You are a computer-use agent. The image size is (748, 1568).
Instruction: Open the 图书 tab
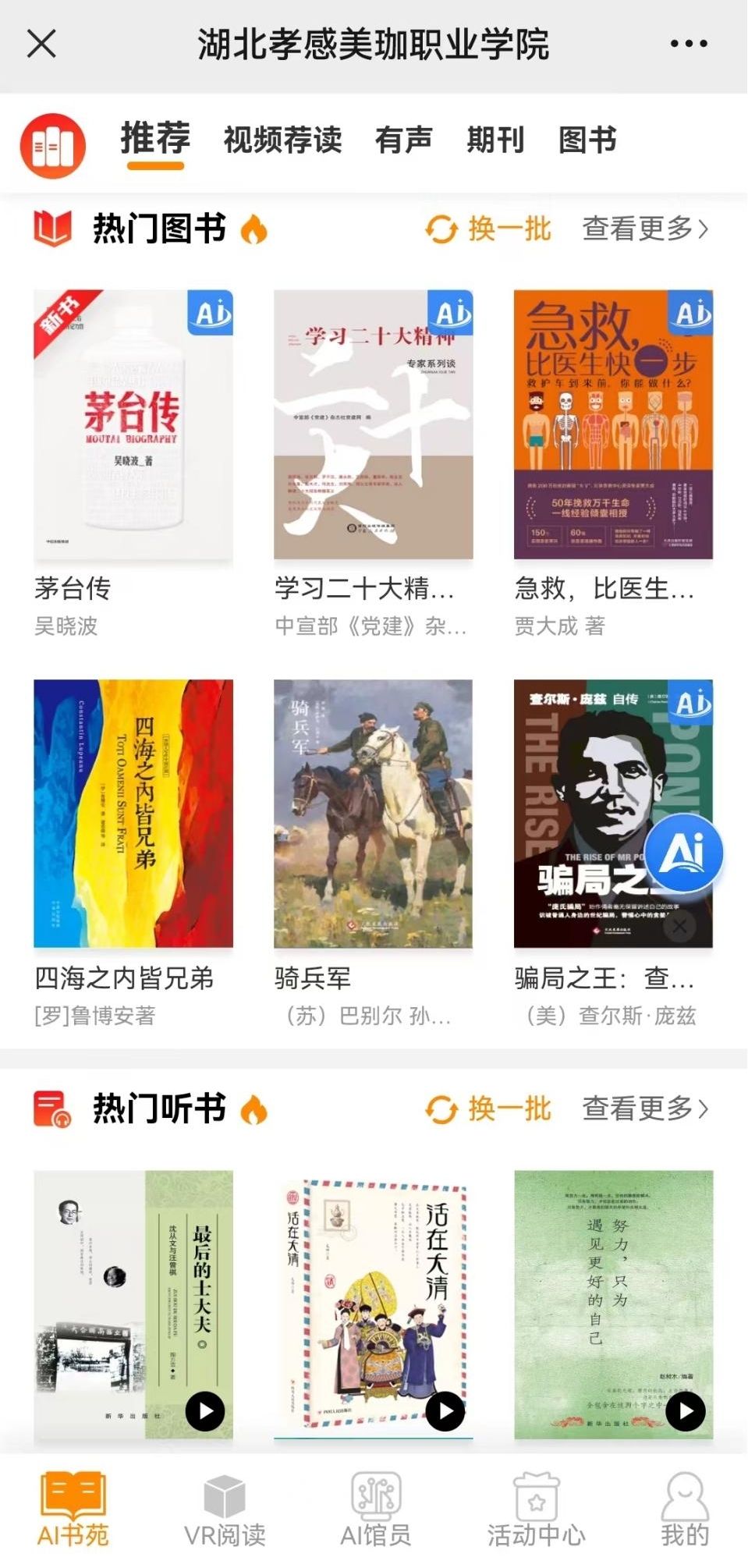click(588, 140)
